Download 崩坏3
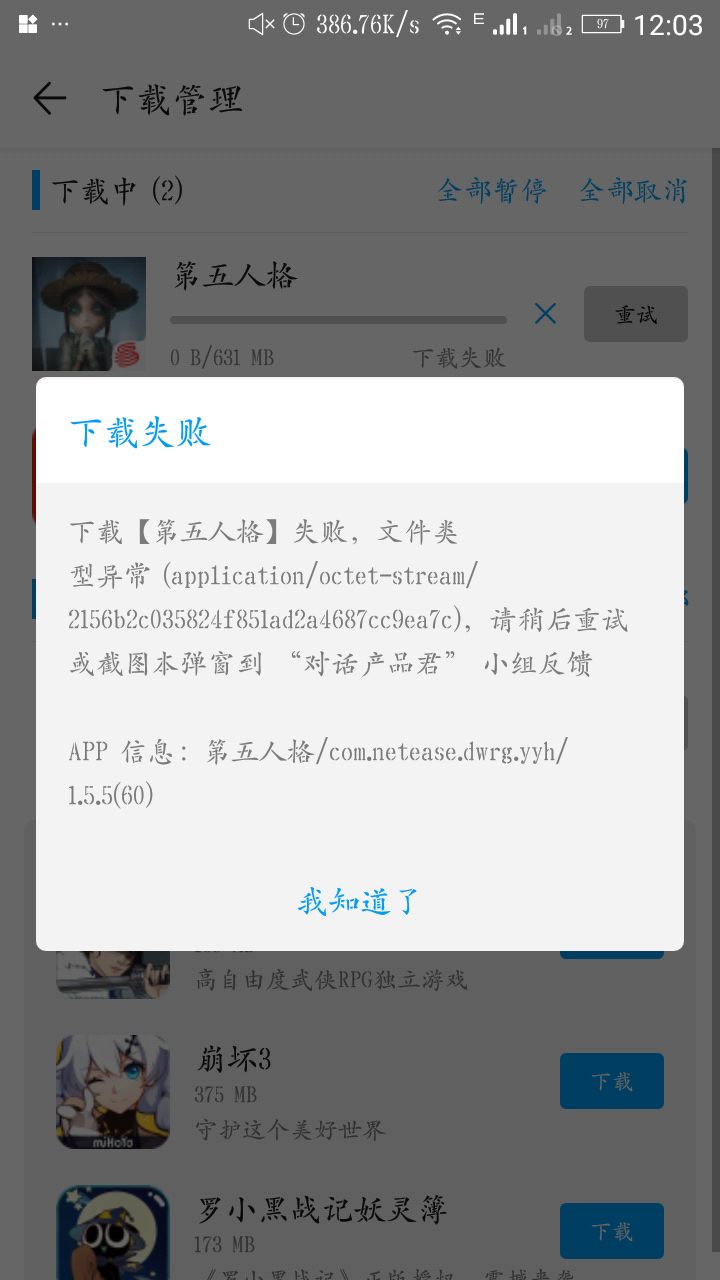Image resolution: width=720 pixels, height=1280 pixels. point(611,1081)
